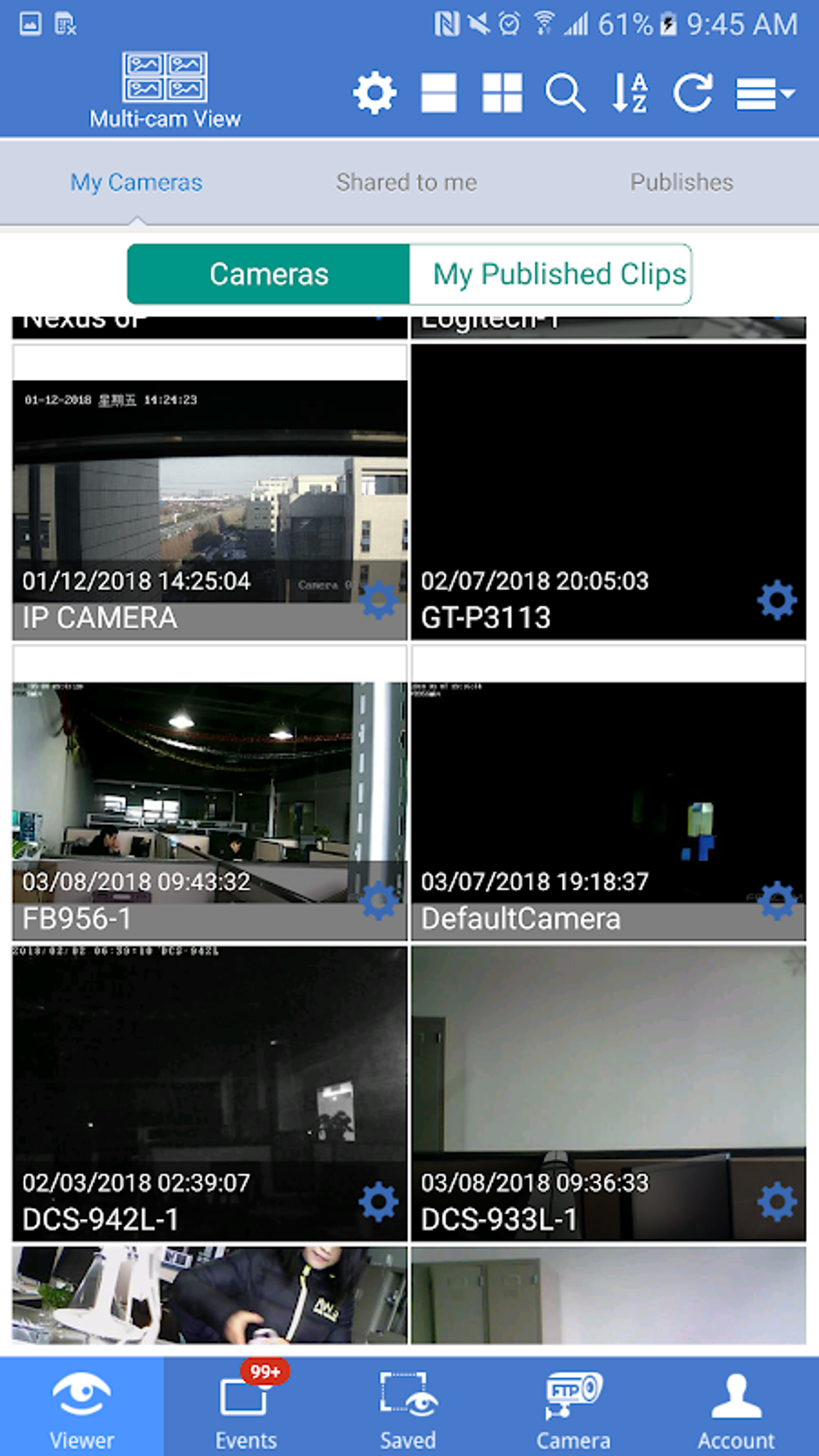Switch to the Shared to me tab
819x1456 pixels.
pos(407,181)
